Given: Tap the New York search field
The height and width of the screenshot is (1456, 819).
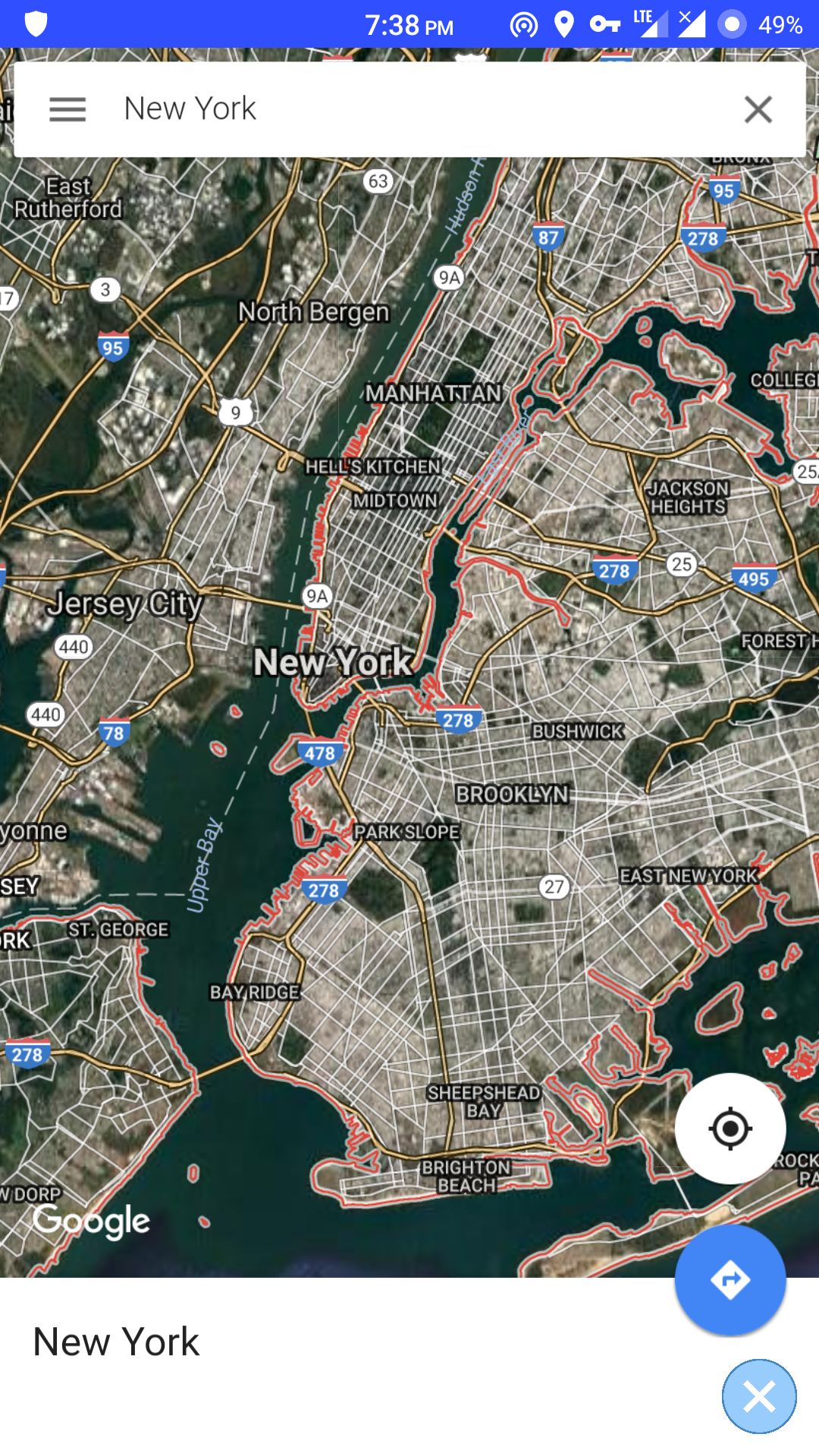Looking at the screenshot, I should pos(409,109).
